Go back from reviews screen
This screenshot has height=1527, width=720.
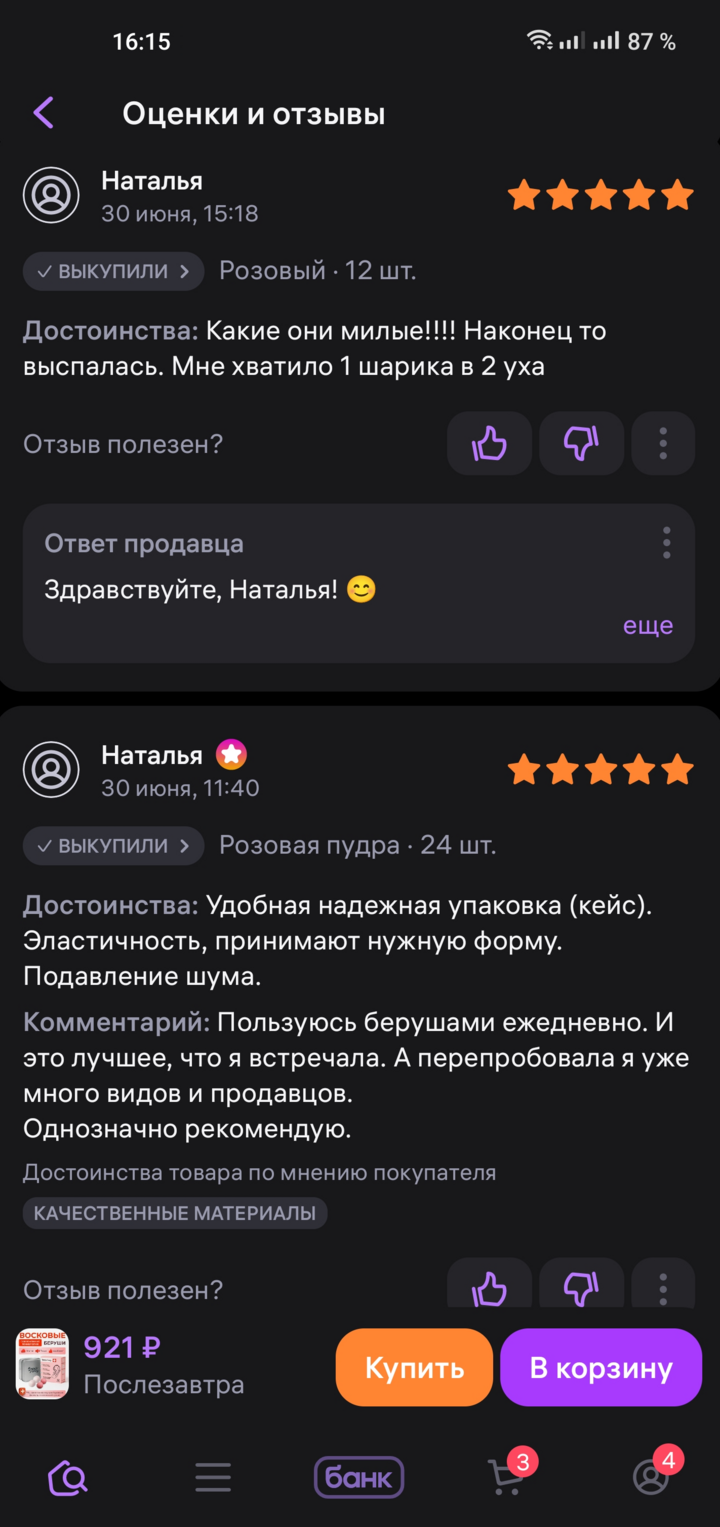(x=43, y=113)
